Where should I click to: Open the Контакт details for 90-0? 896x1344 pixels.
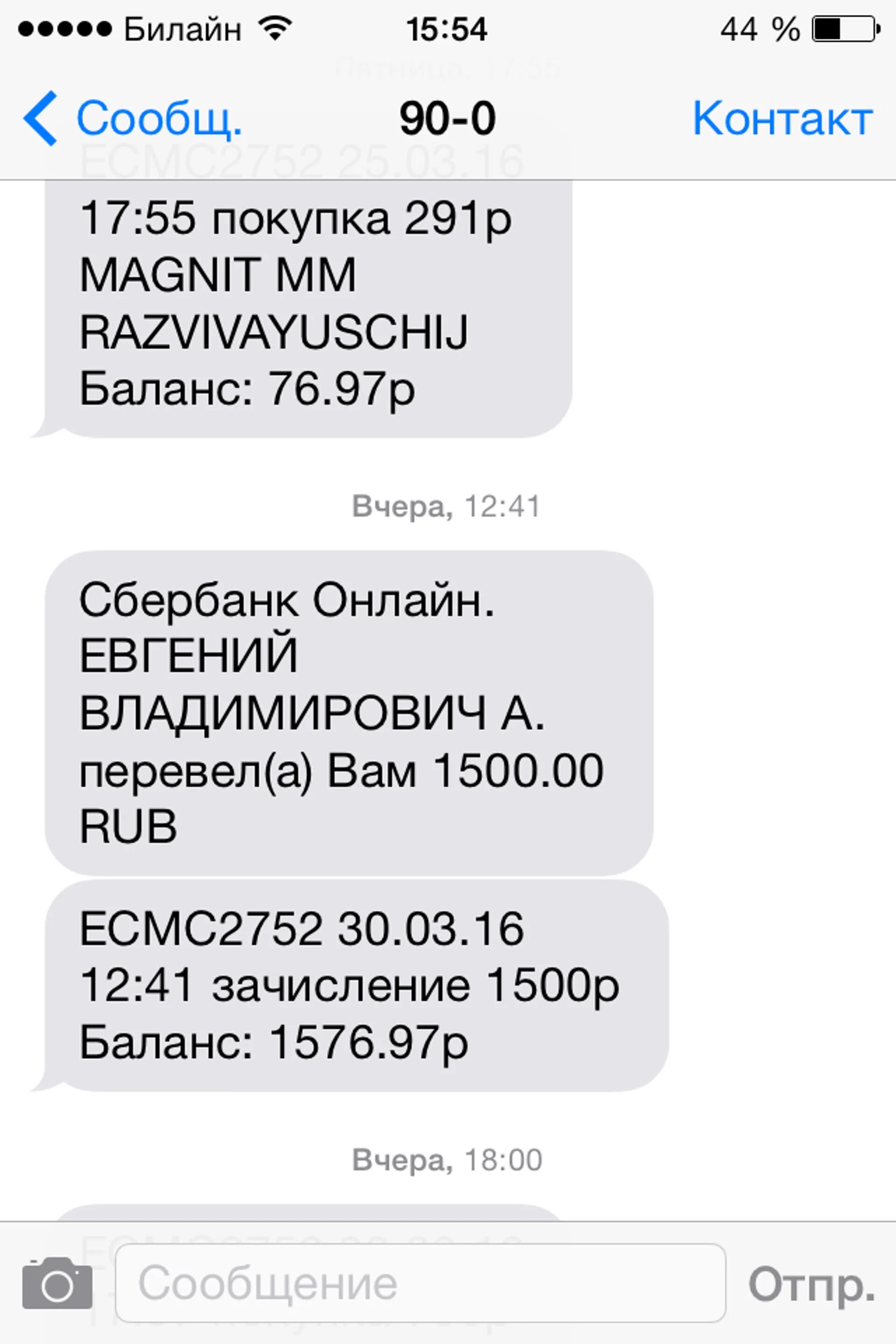click(x=782, y=118)
